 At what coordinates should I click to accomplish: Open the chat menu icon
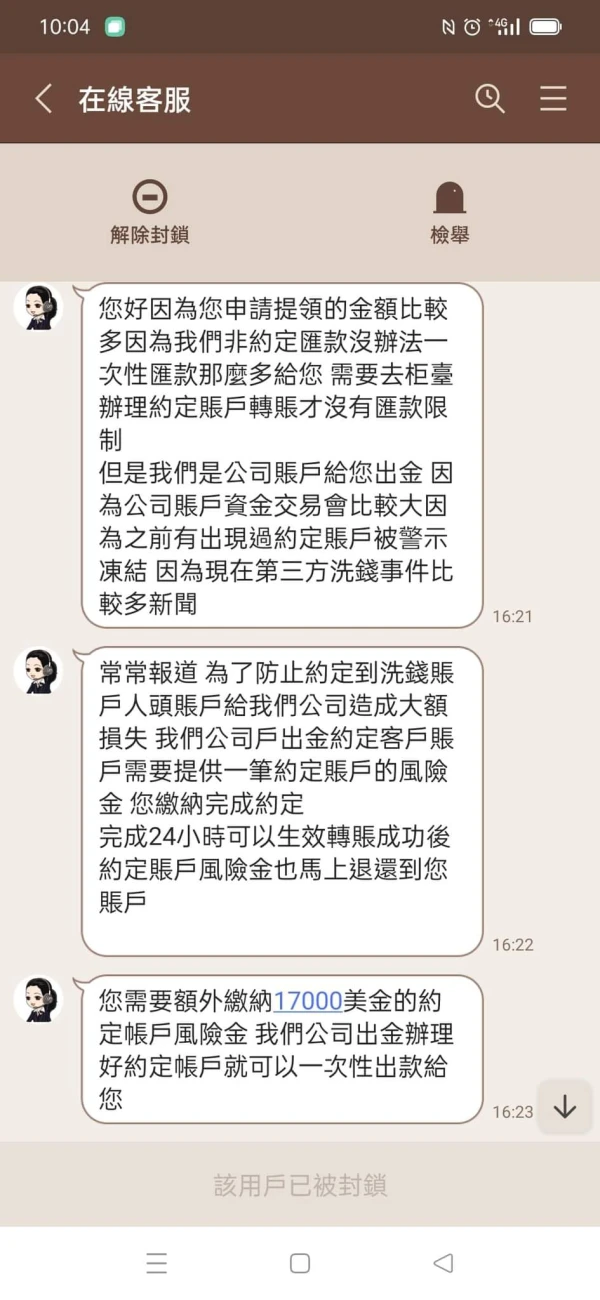(x=553, y=98)
